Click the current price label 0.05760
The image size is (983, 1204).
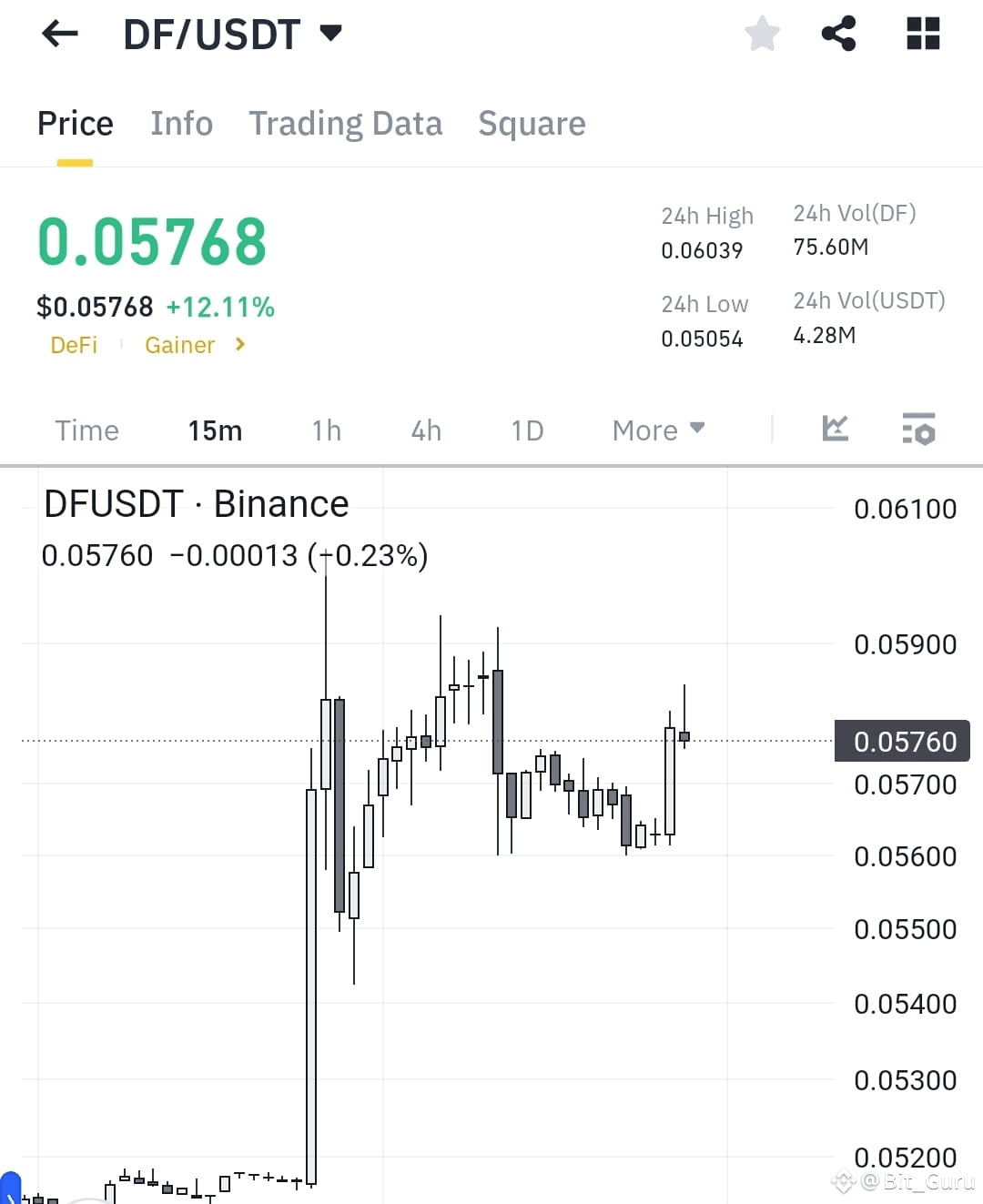coord(902,741)
